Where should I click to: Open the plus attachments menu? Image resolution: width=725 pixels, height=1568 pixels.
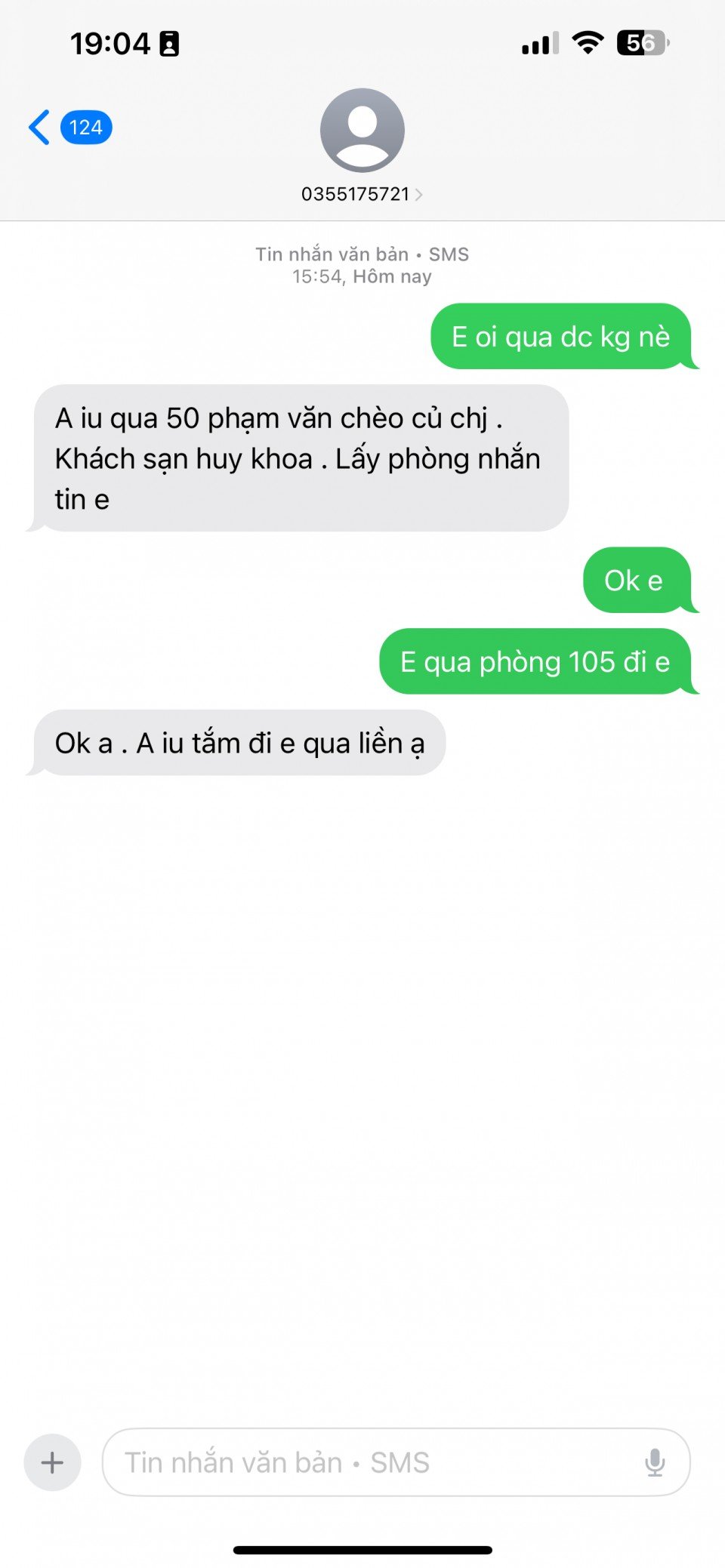coord(52,1462)
